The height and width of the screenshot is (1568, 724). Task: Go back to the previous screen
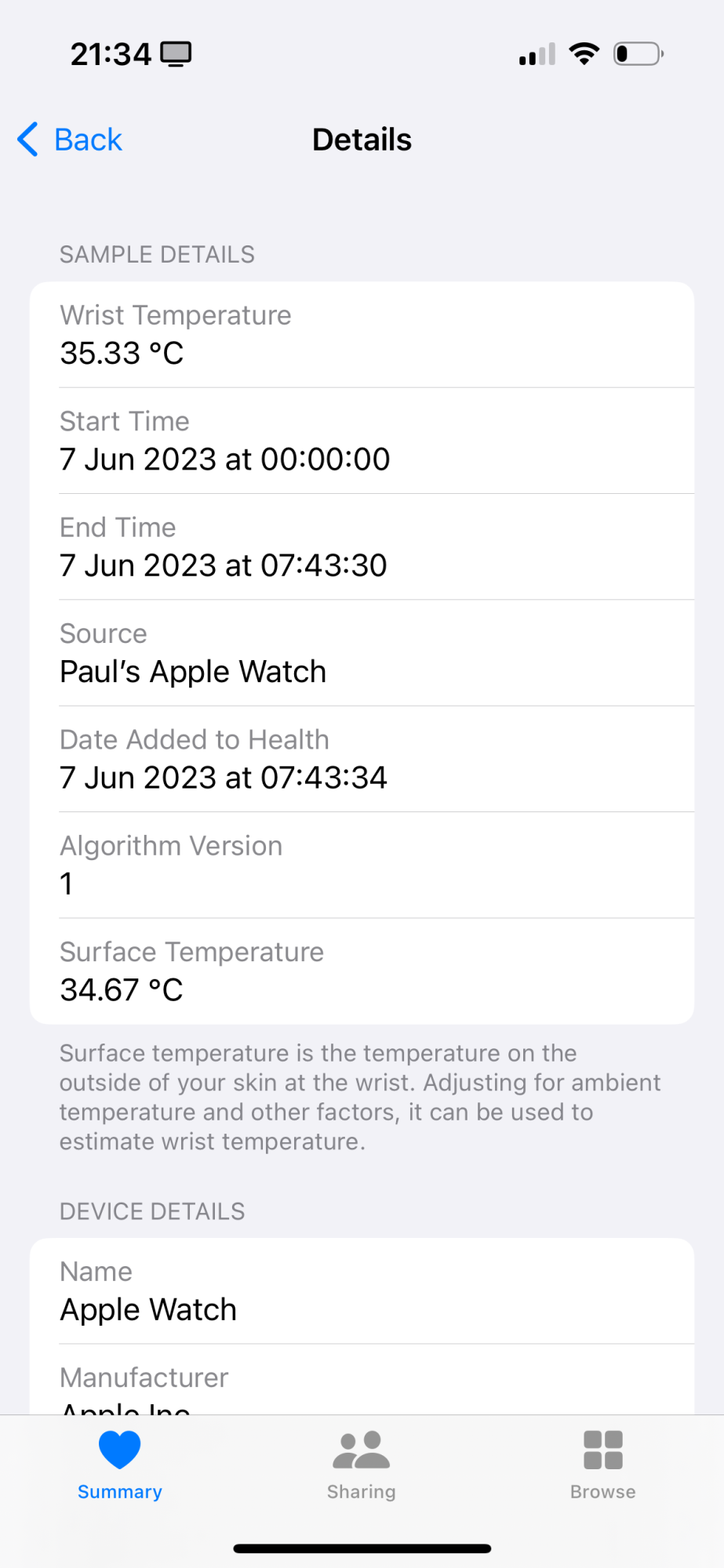(x=71, y=140)
